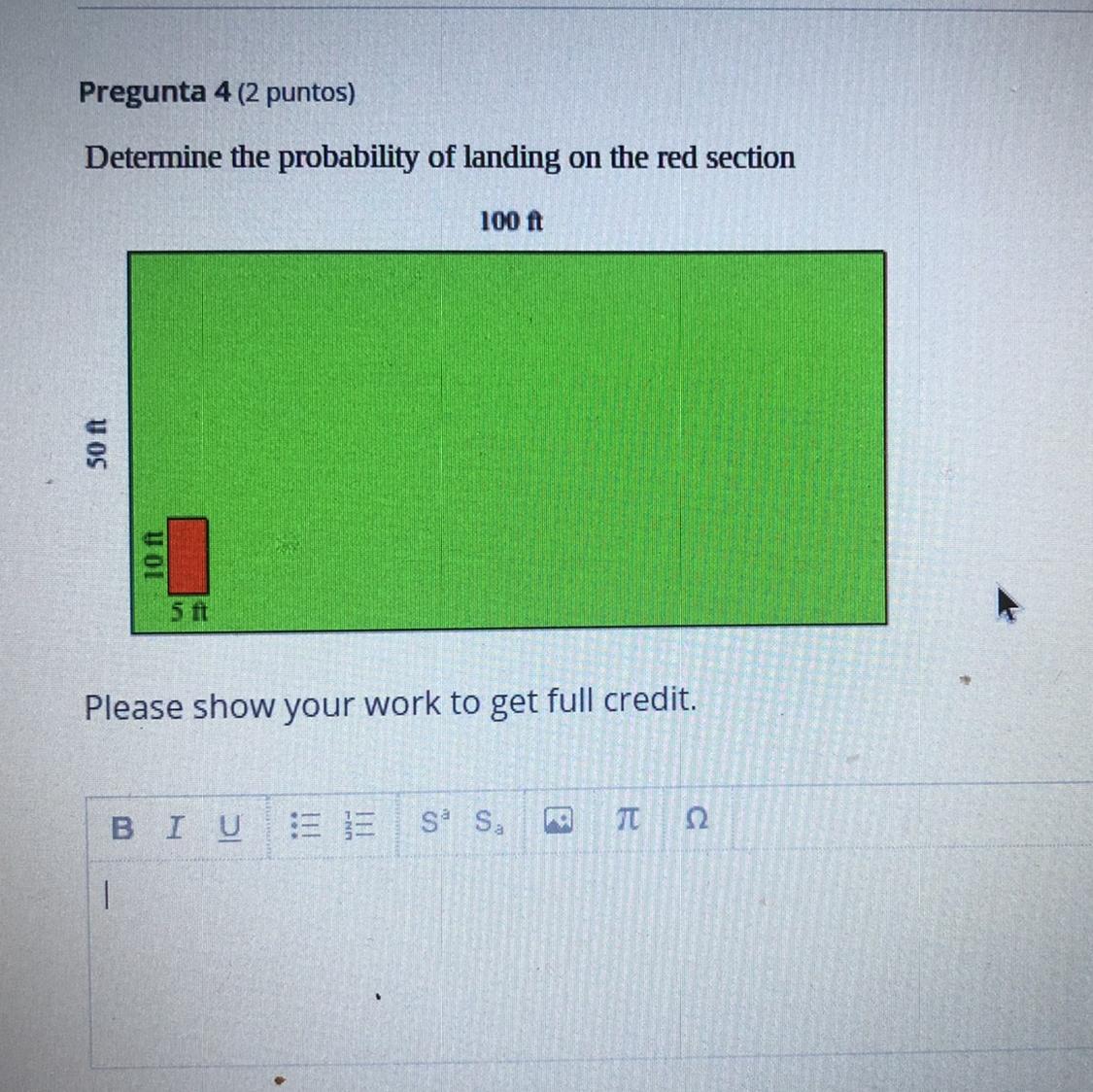Open the pi equation editor

627,818
